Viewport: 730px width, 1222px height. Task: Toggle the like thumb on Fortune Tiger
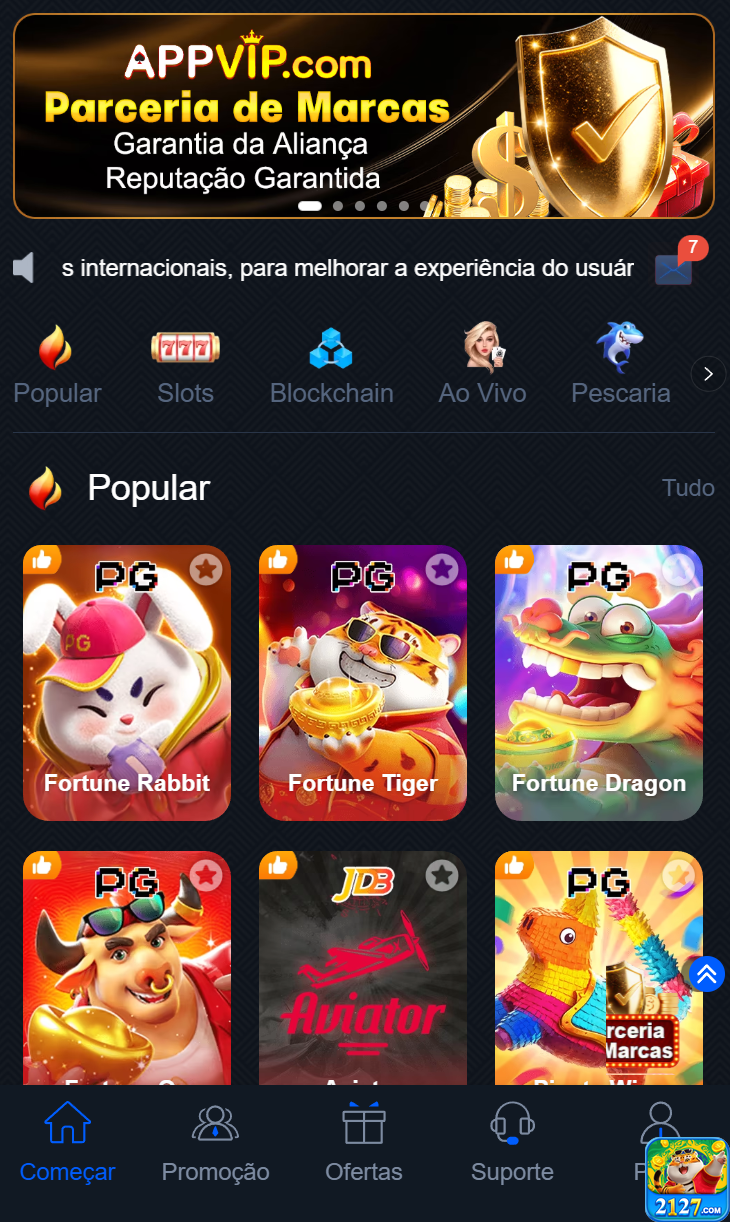[x=279, y=560]
